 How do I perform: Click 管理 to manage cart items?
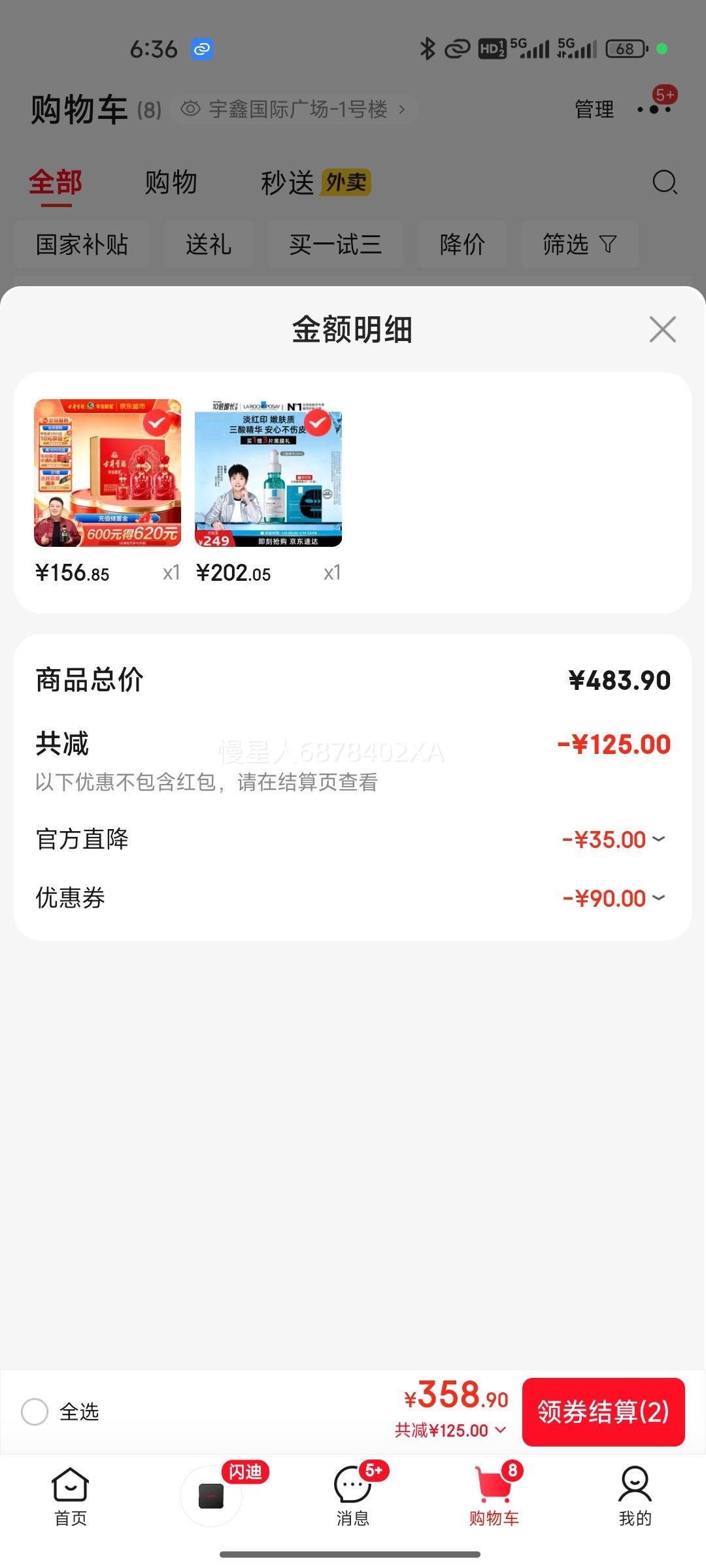[x=592, y=108]
